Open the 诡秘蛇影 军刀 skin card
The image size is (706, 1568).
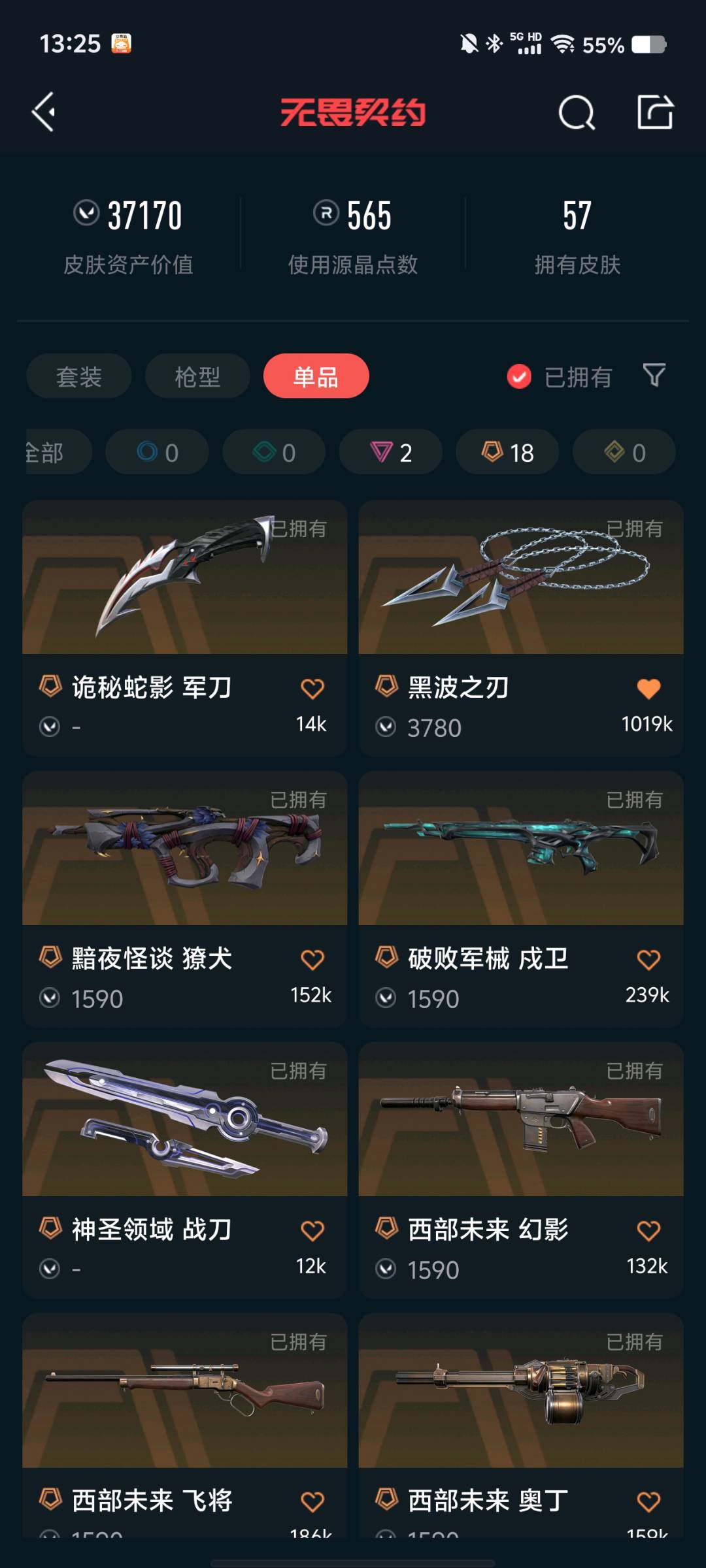[x=185, y=628]
